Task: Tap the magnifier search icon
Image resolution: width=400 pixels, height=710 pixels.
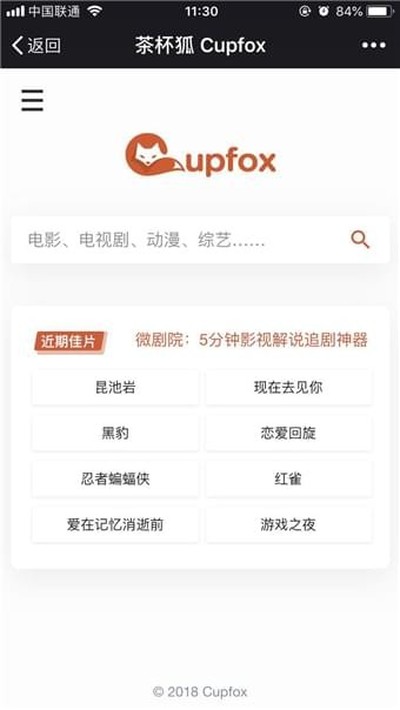Action: pyautogui.click(x=360, y=239)
